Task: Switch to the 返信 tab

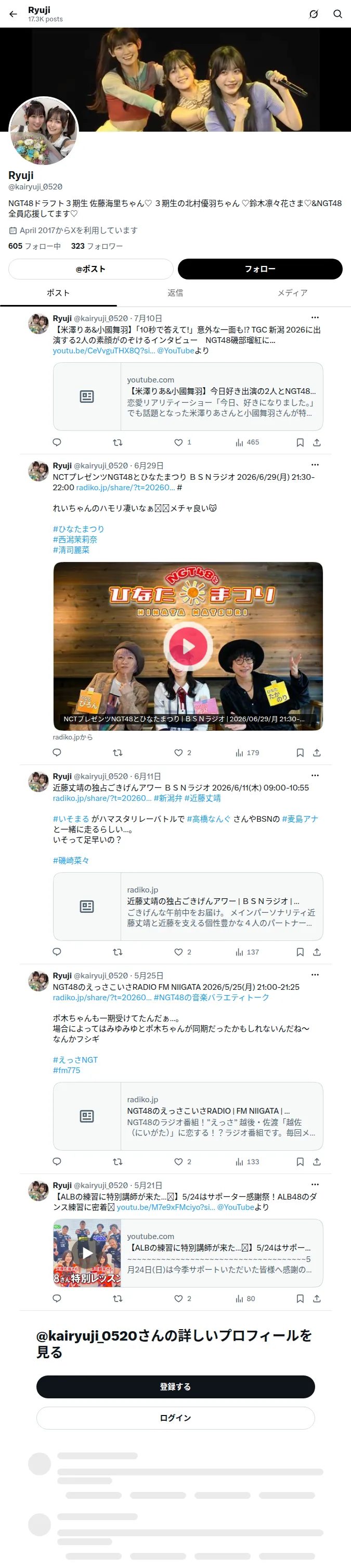Action: click(175, 293)
